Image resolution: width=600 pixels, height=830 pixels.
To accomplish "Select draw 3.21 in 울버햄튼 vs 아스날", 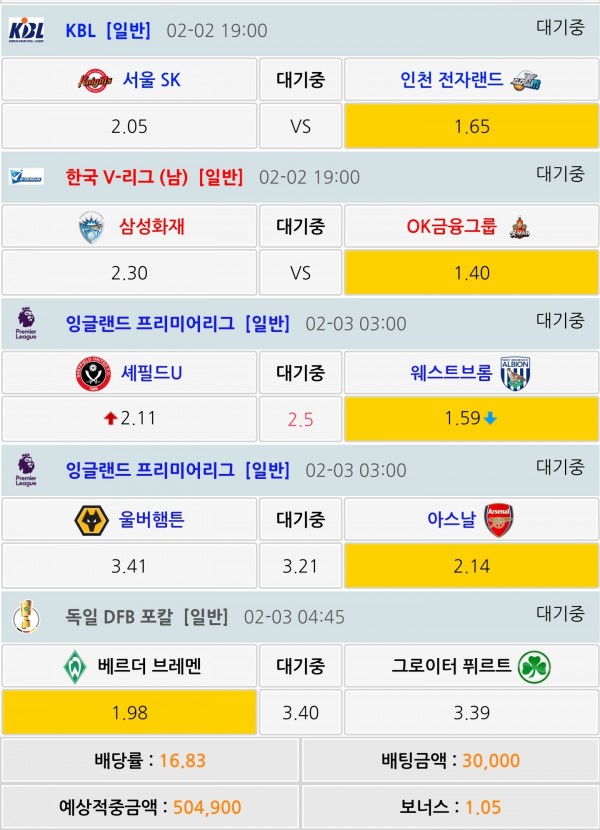I will (300, 566).
